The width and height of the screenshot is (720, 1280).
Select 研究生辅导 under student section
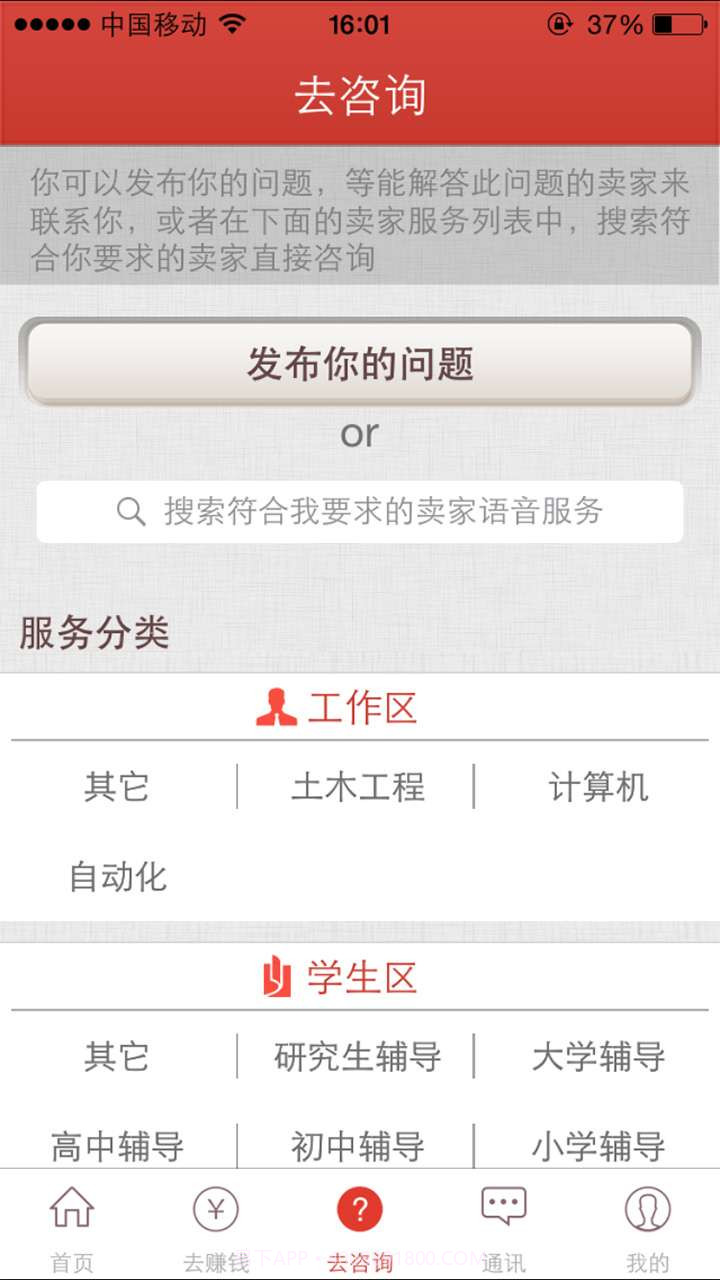355,1055
